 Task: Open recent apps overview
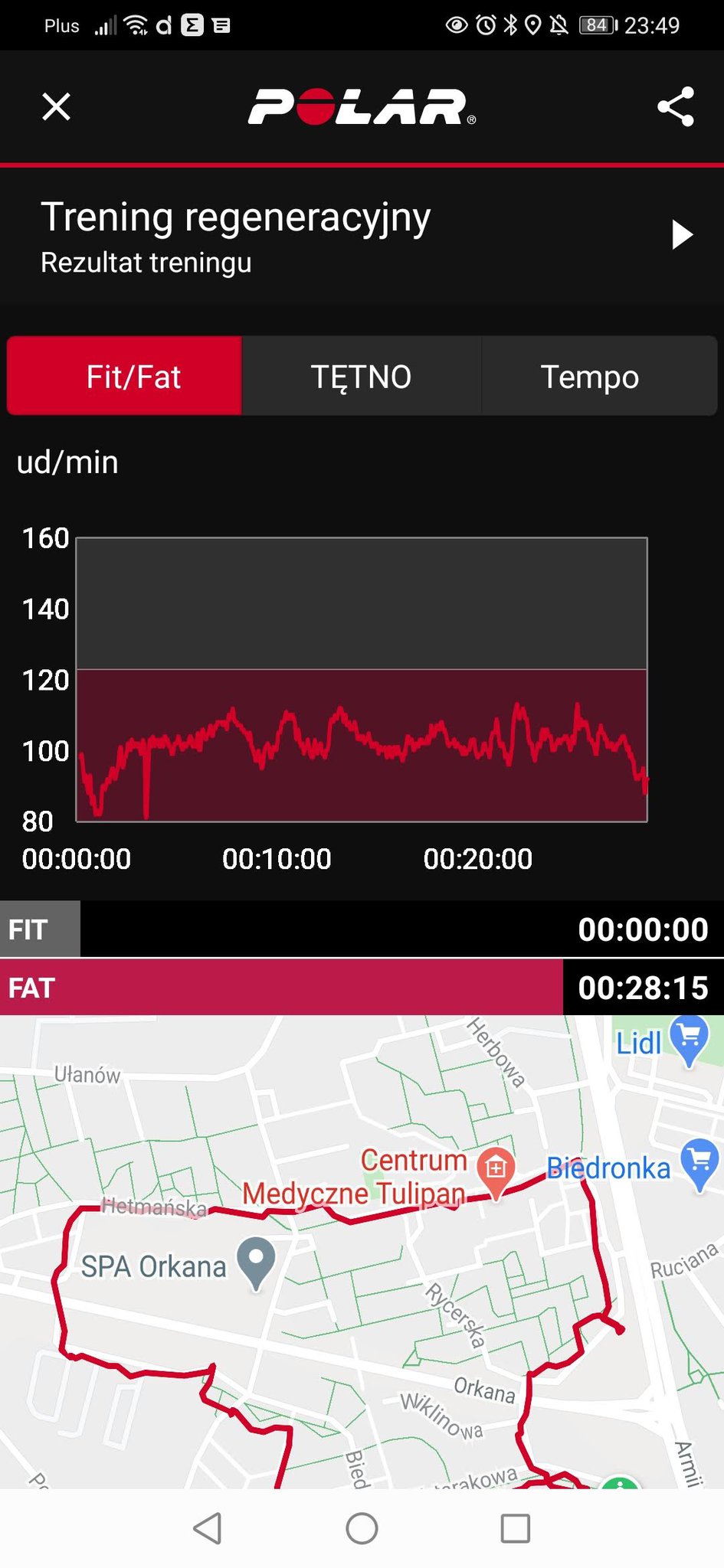coord(515,1528)
